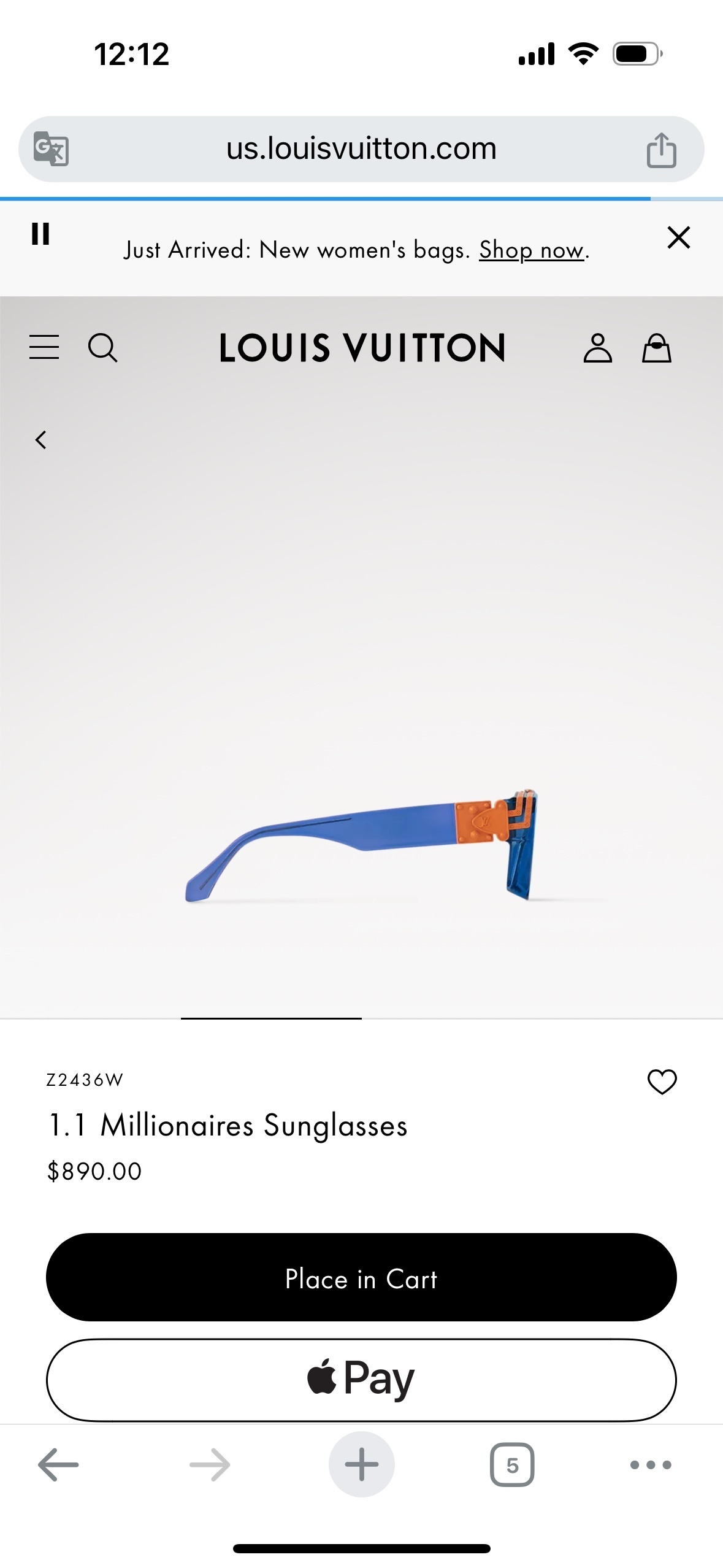Add sunglasses to wishlist with heart

pyautogui.click(x=662, y=1081)
